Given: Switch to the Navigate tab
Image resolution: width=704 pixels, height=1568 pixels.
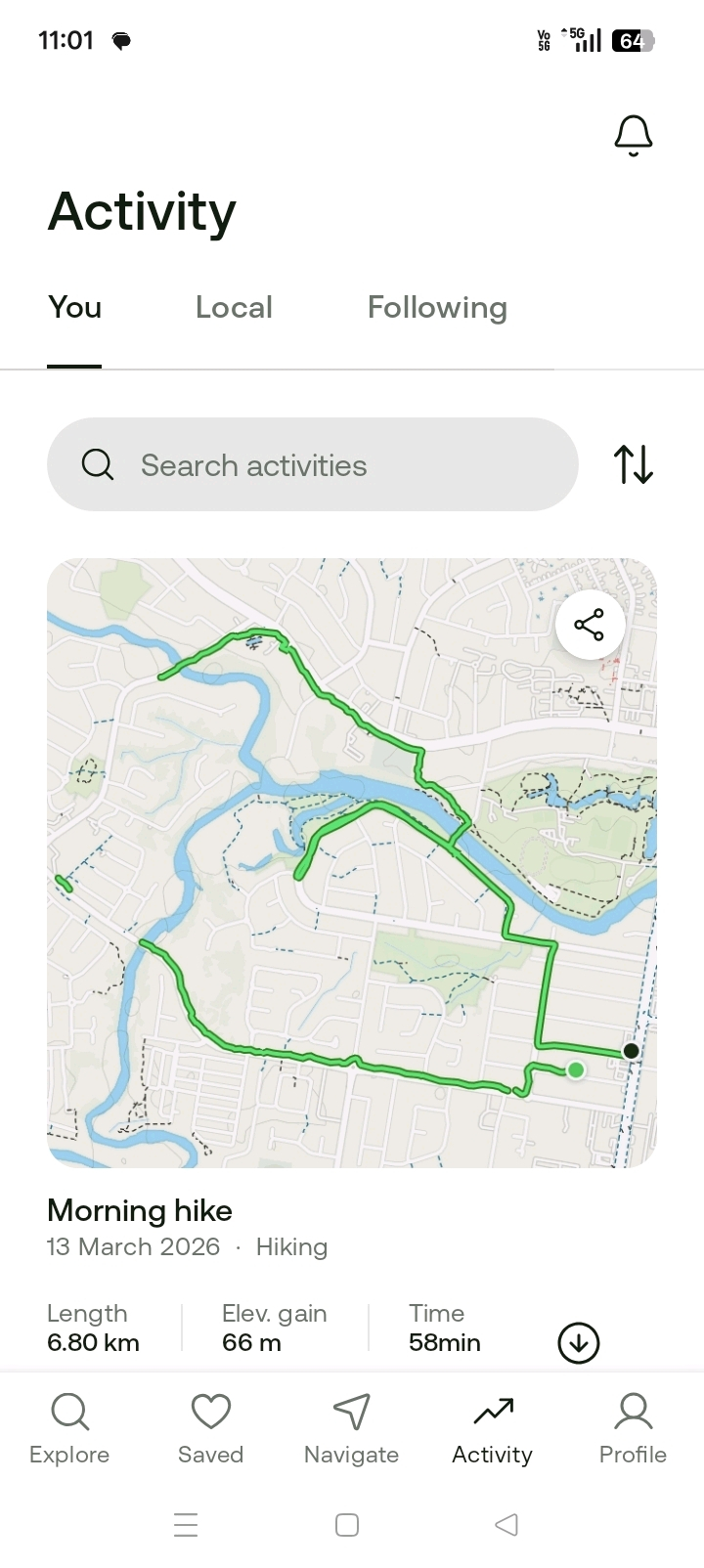Looking at the screenshot, I should [x=351, y=1428].
